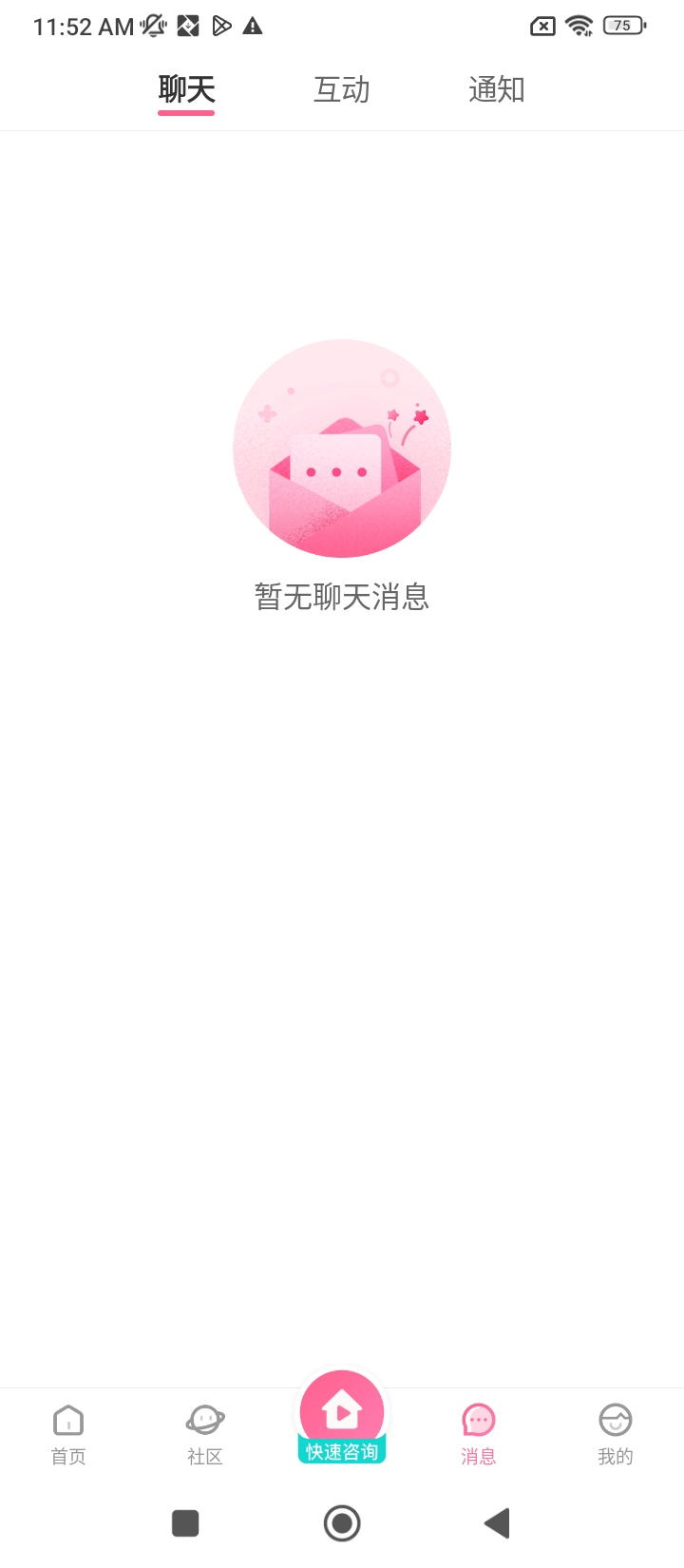This screenshot has width=684, height=1568.
Task: Select the 聊天 tab
Action: tap(186, 90)
